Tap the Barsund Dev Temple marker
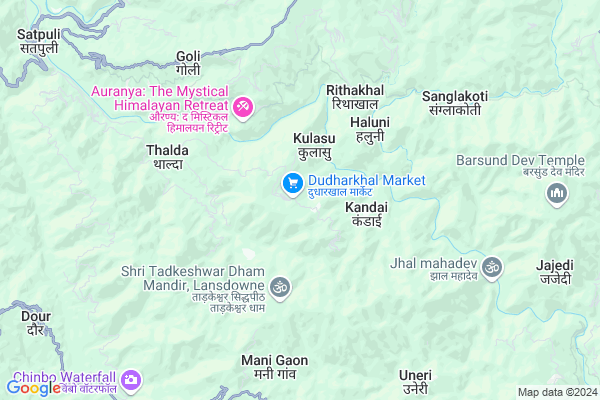The image size is (600, 400). [558, 195]
